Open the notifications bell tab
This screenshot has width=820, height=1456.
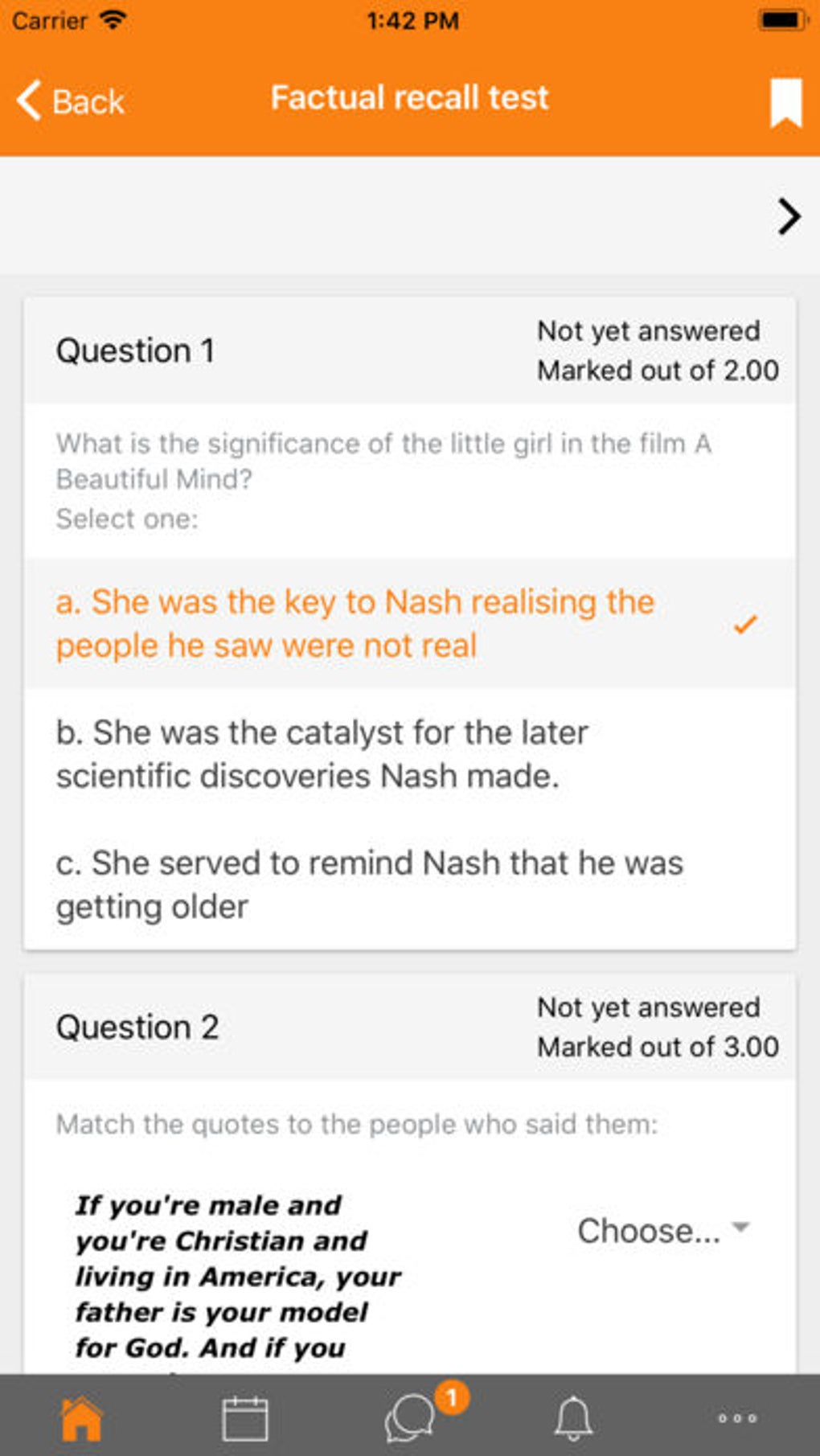click(573, 1418)
